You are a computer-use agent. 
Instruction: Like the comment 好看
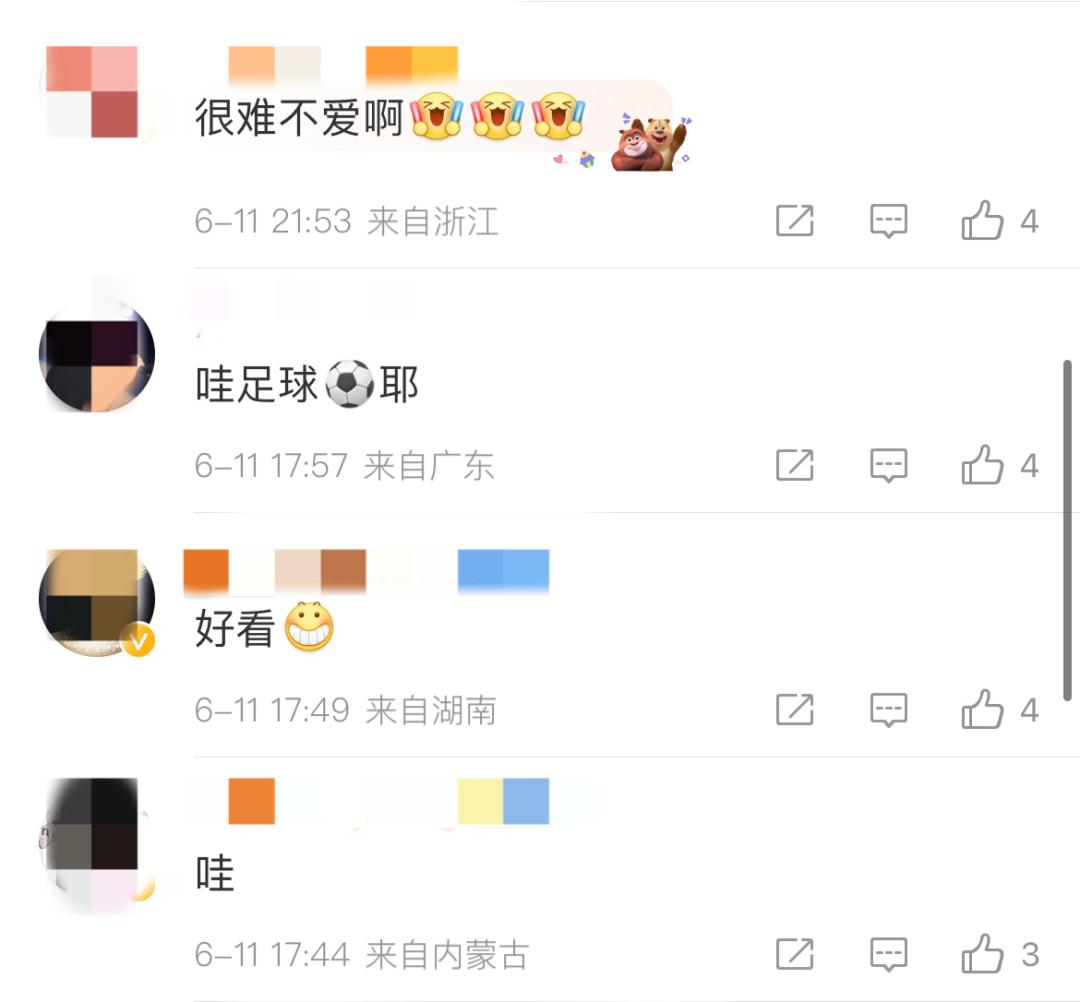click(x=983, y=710)
